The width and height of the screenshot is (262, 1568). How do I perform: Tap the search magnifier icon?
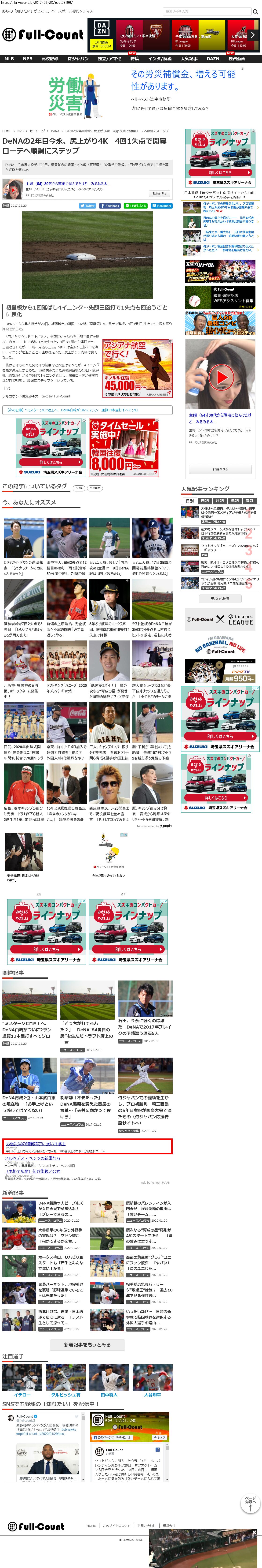(255, 11)
